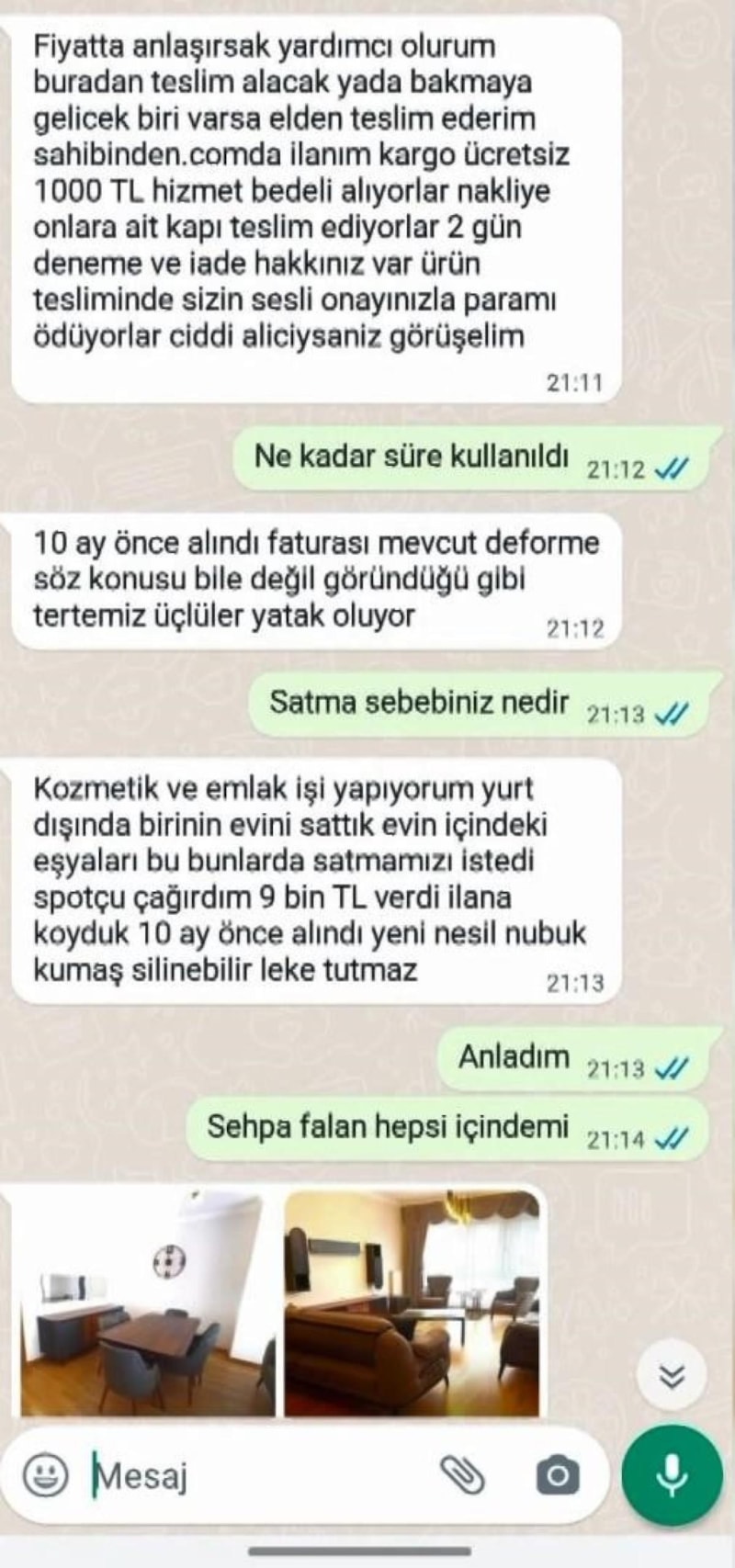Open the emoji picker
The image size is (735, 1568).
point(45,1476)
